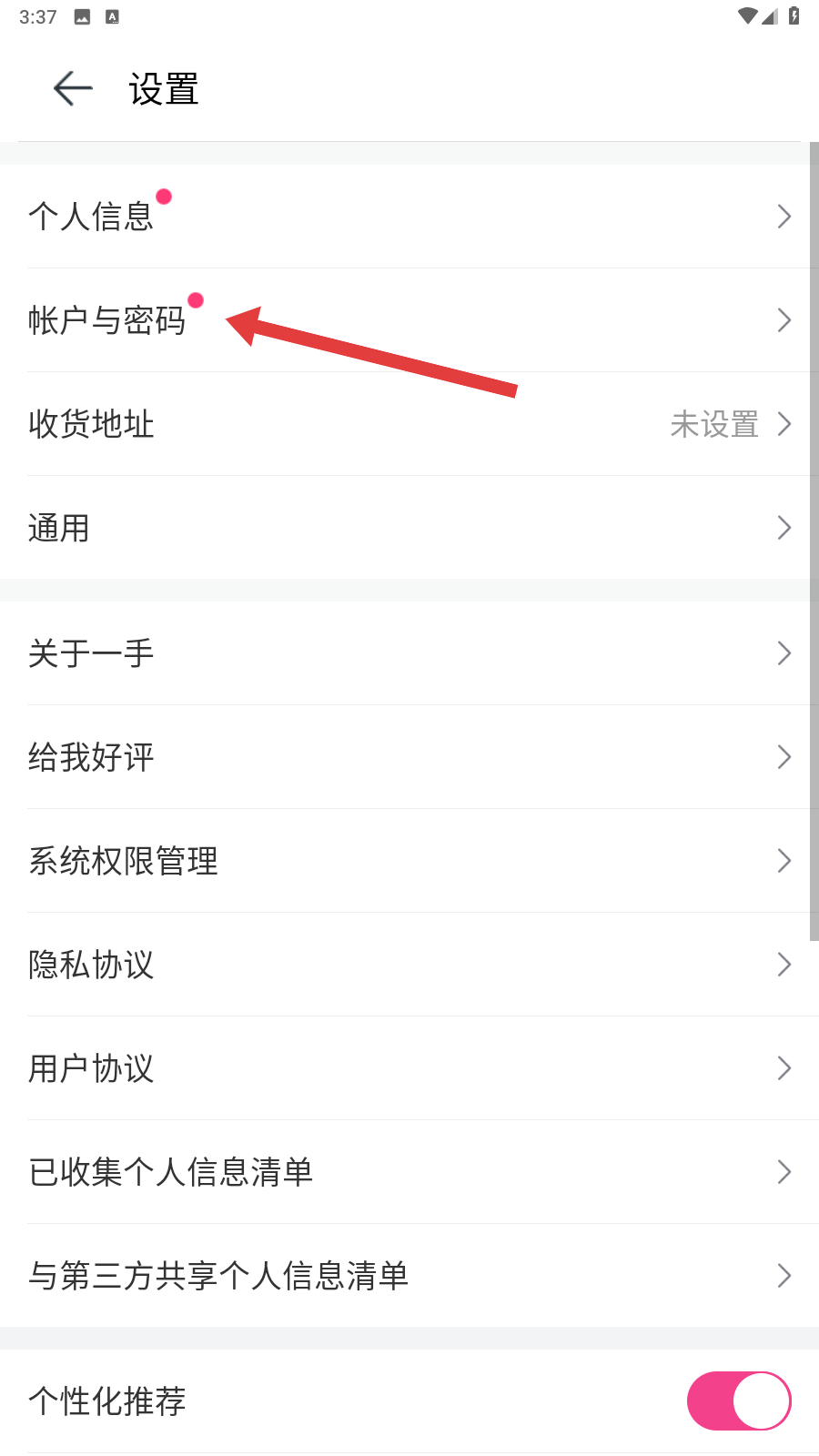This screenshot has height=1456, width=819.
Task: Set up 收货地址
Action: tap(409, 424)
